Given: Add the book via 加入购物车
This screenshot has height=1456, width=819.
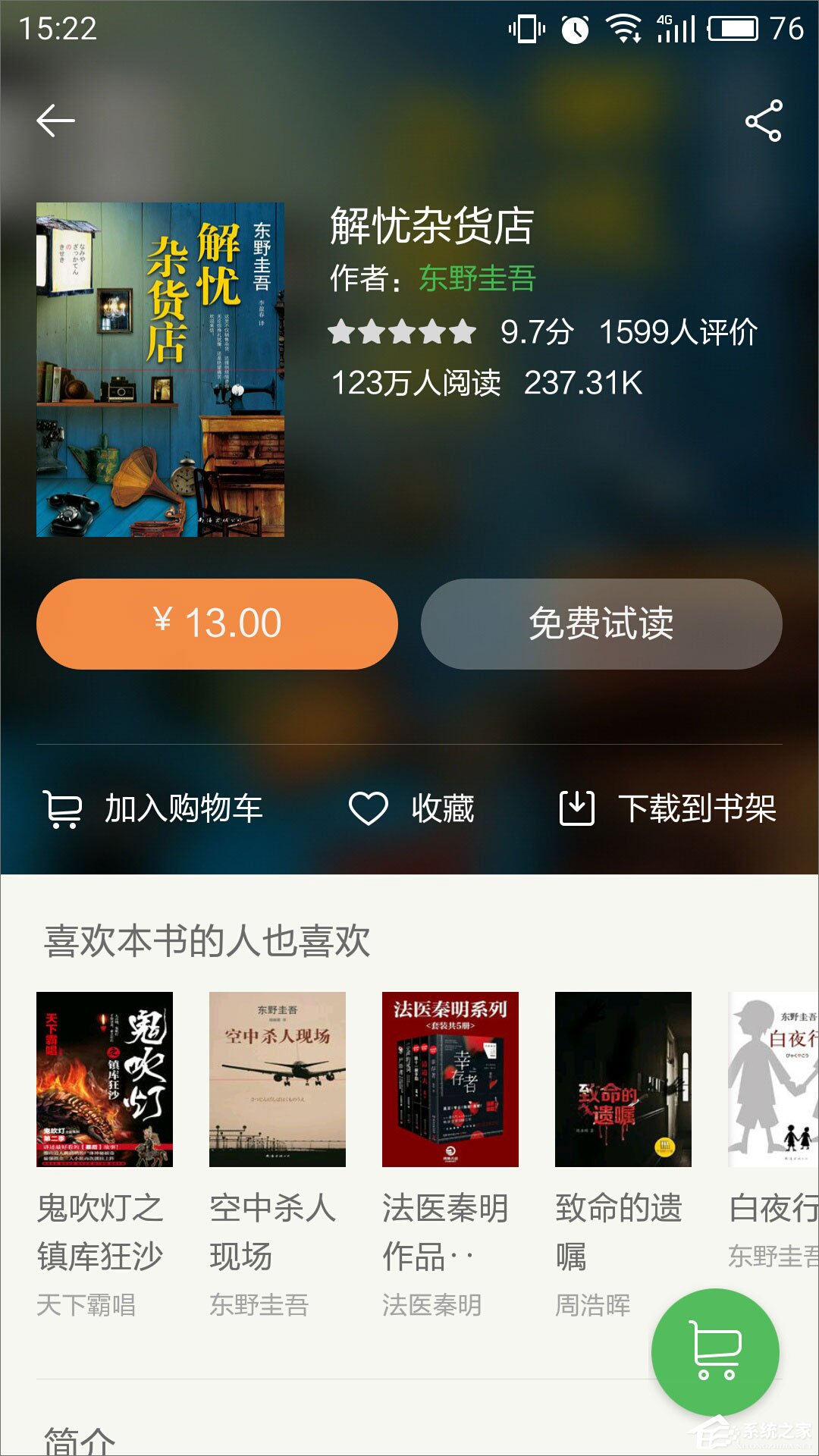Looking at the screenshot, I should 154,808.
